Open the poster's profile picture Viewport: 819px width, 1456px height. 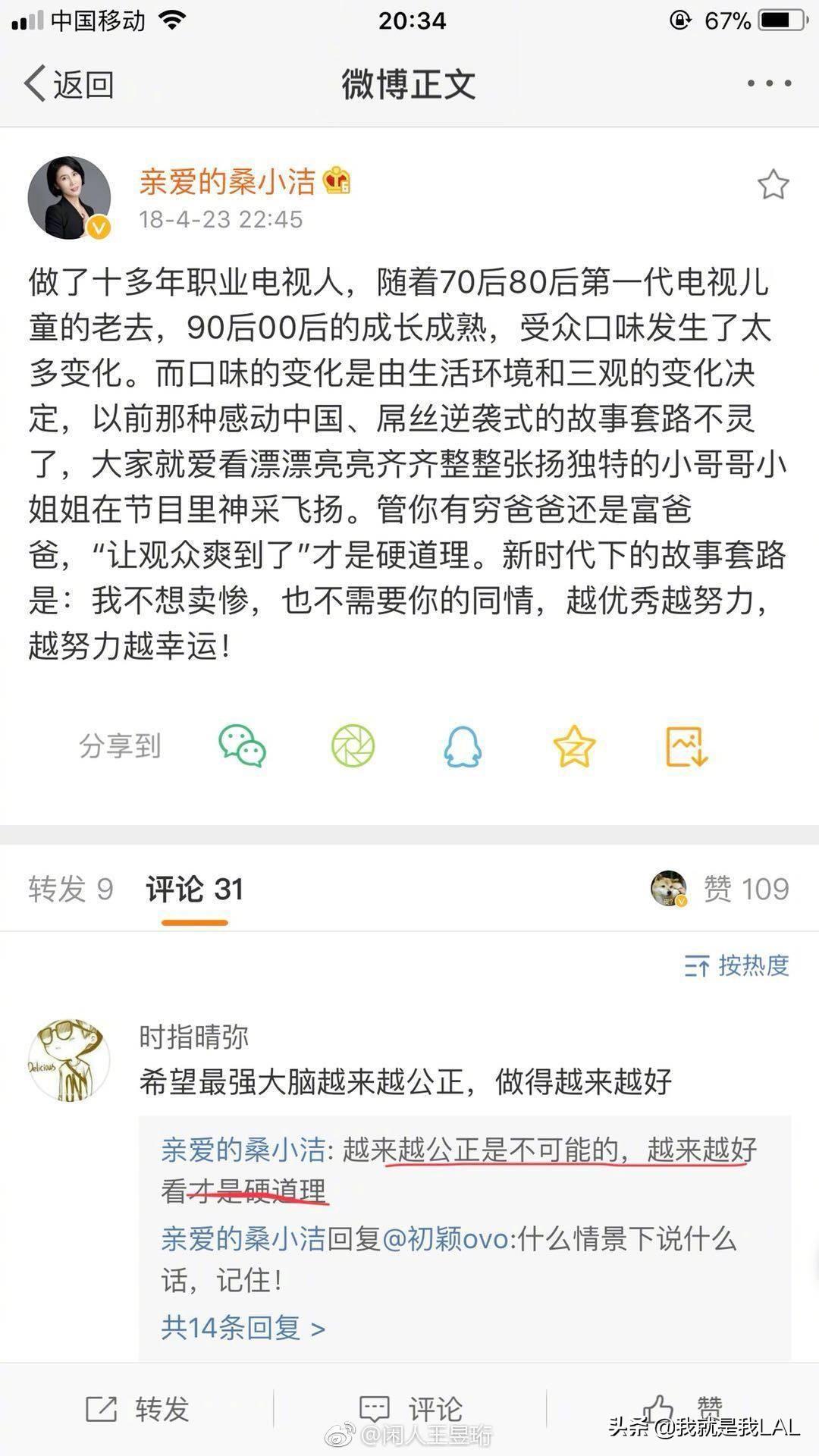click(x=69, y=197)
